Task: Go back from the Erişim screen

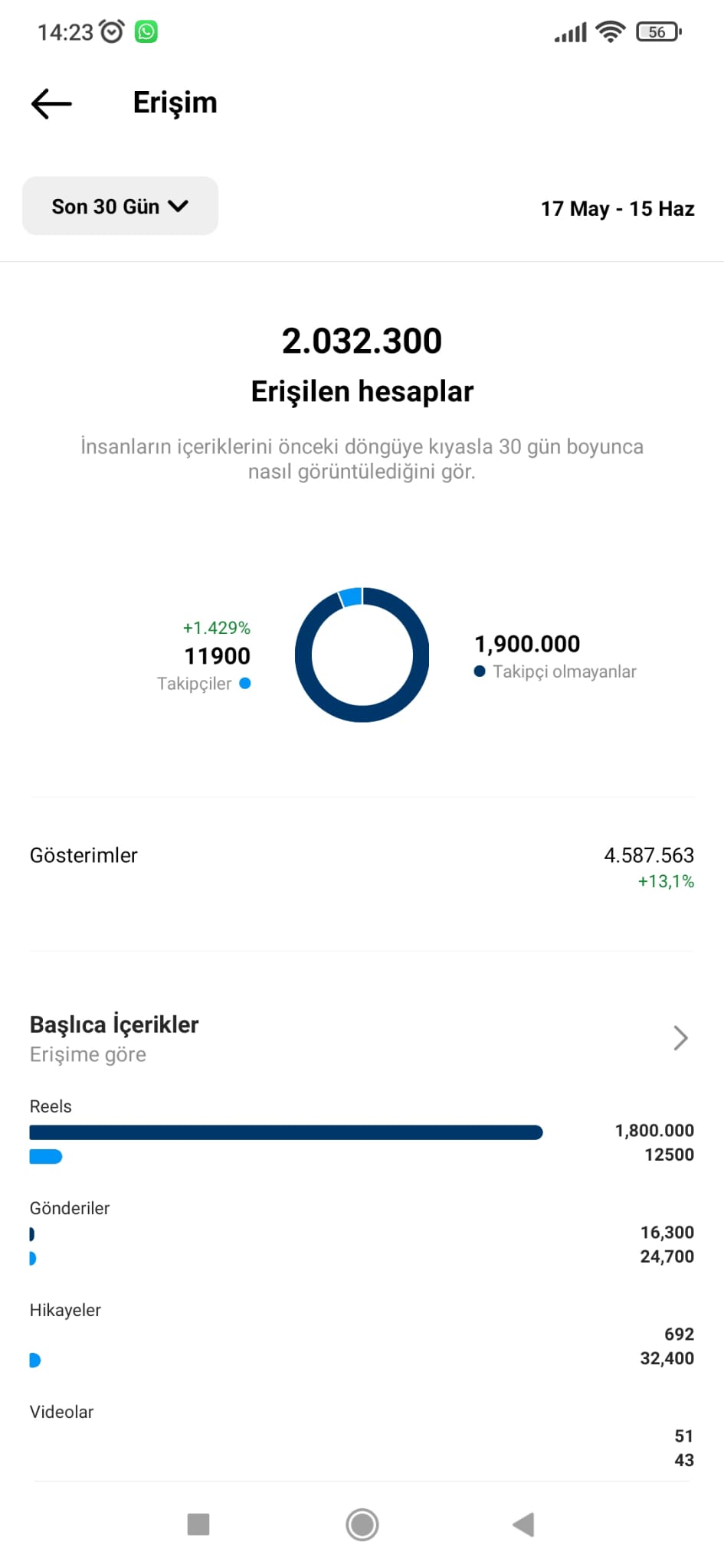Action: [51, 103]
